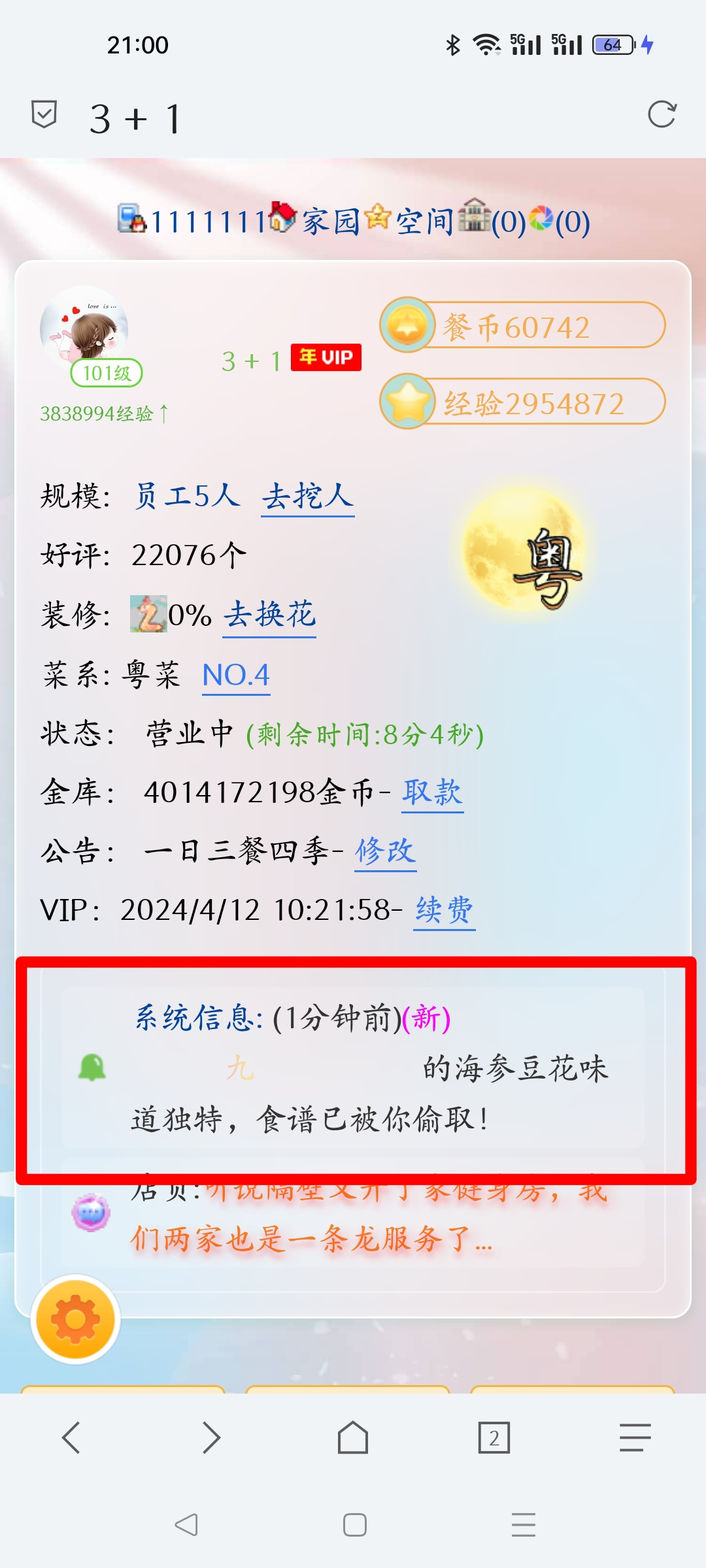This screenshot has width=706, height=1568.
Task: Open the browser home page
Action: click(353, 1437)
